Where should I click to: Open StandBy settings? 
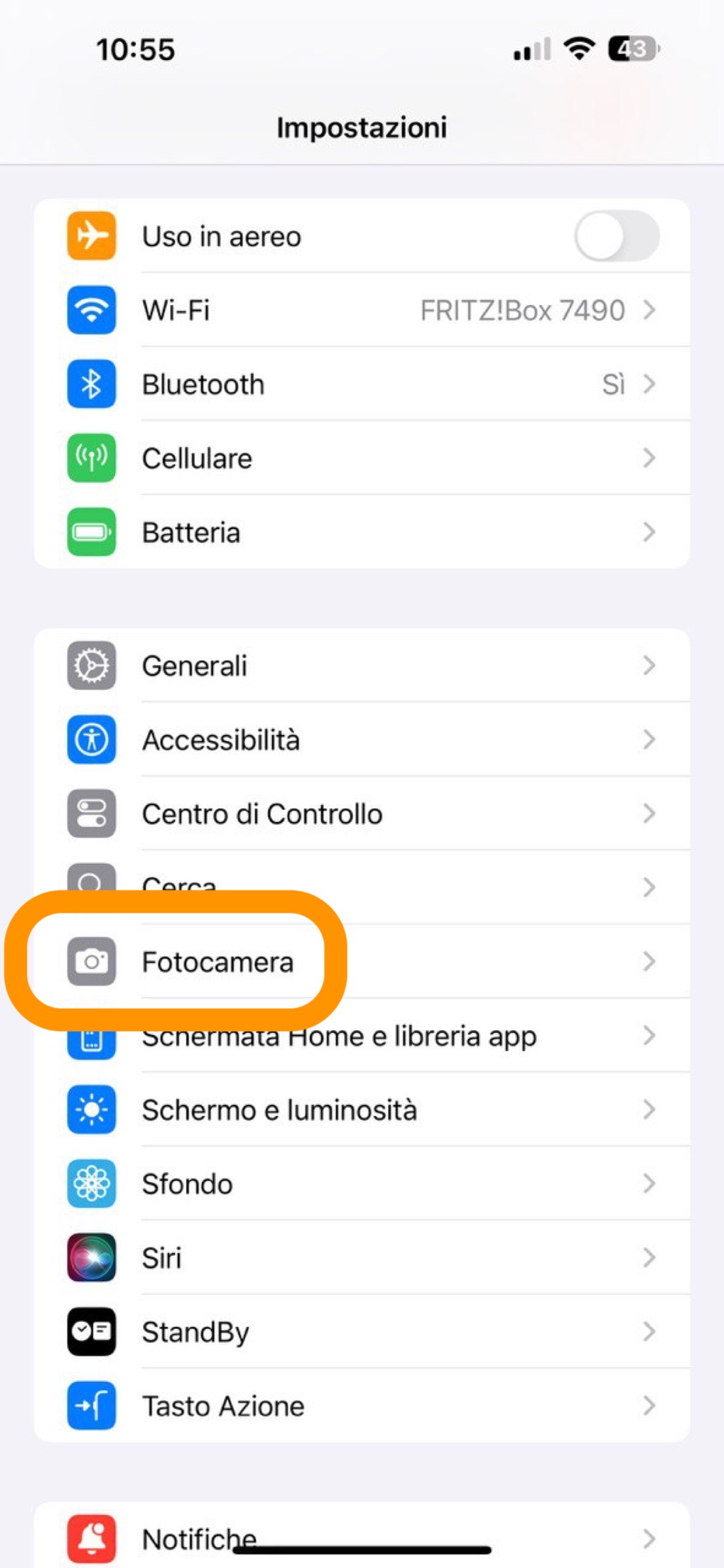[x=361, y=1331]
